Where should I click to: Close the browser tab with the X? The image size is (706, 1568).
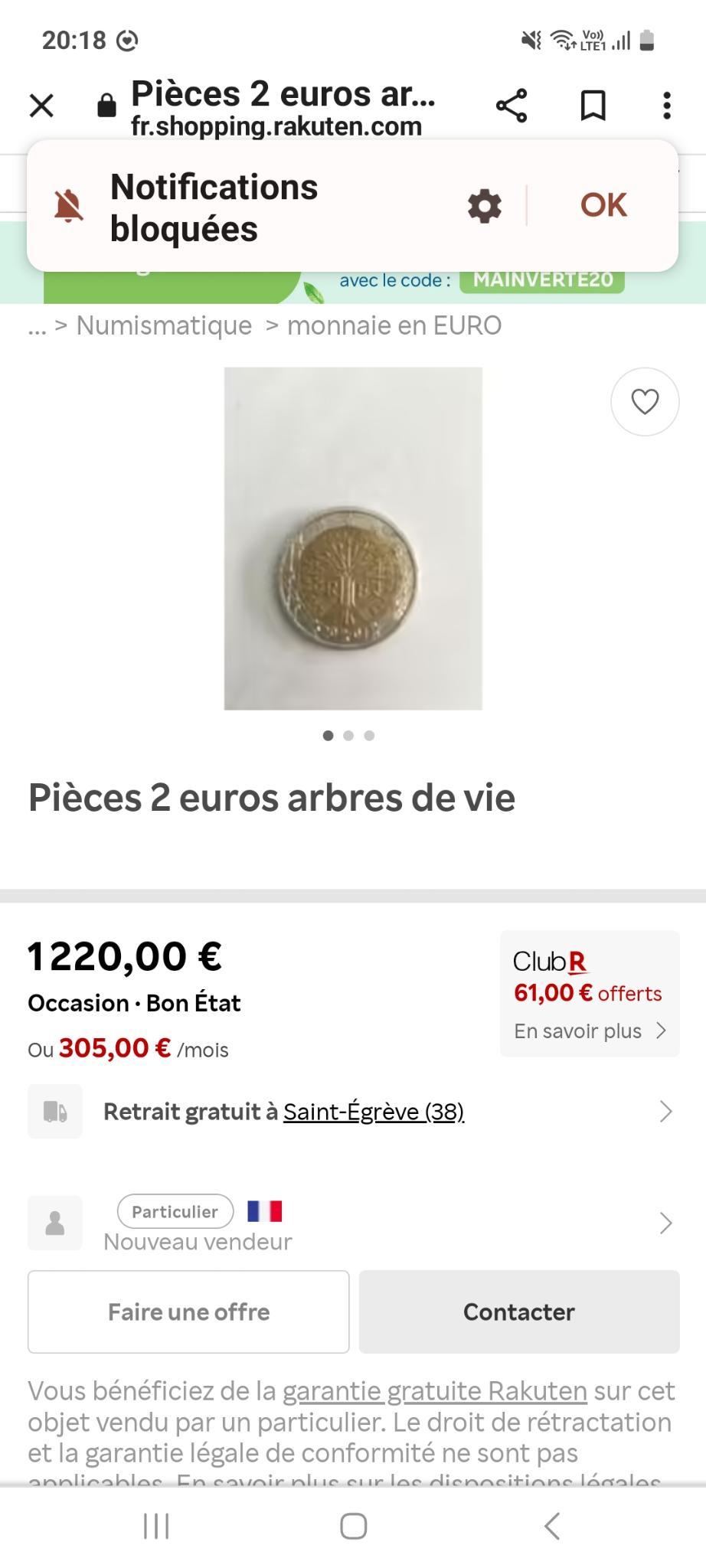[x=41, y=106]
